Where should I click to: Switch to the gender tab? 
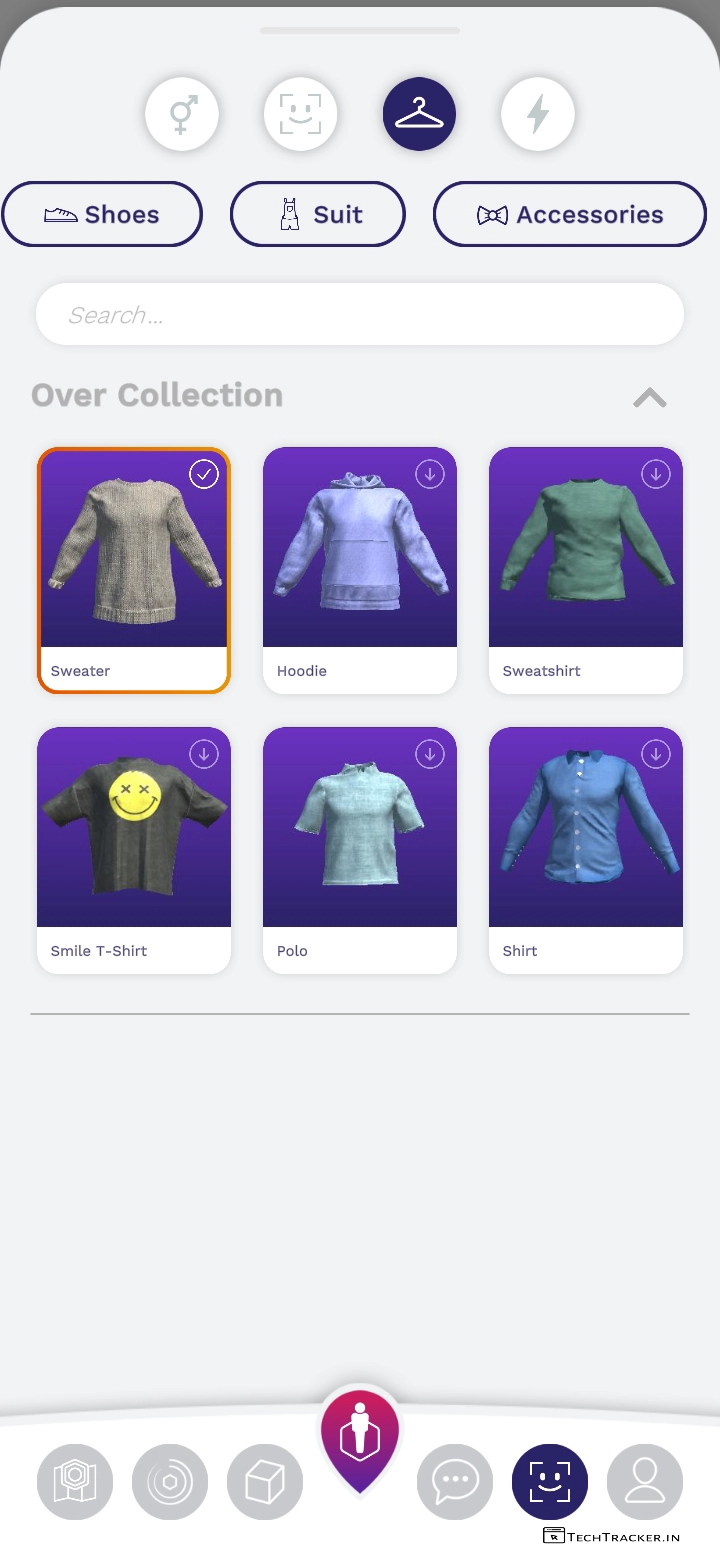[182, 114]
